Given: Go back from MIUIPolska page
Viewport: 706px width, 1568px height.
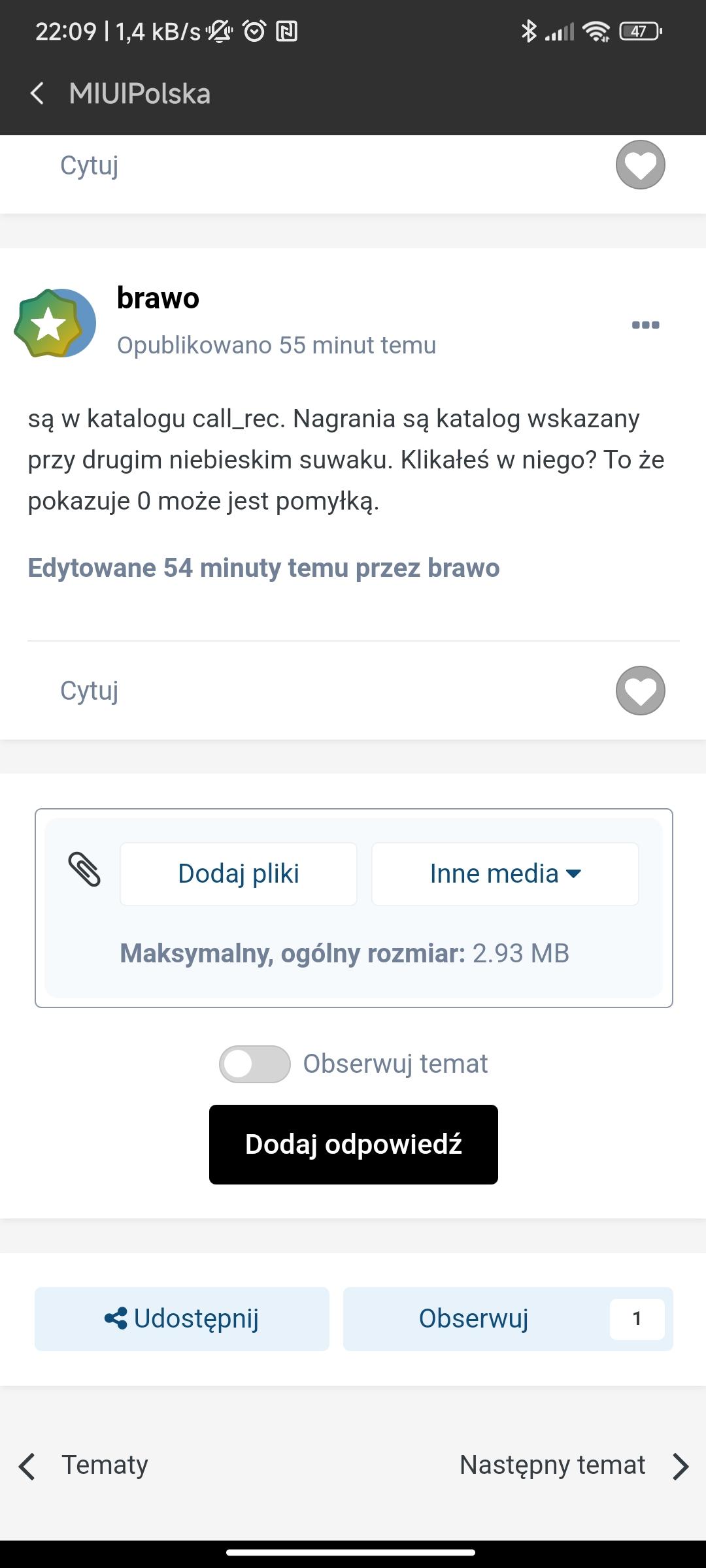Looking at the screenshot, I should click(37, 93).
